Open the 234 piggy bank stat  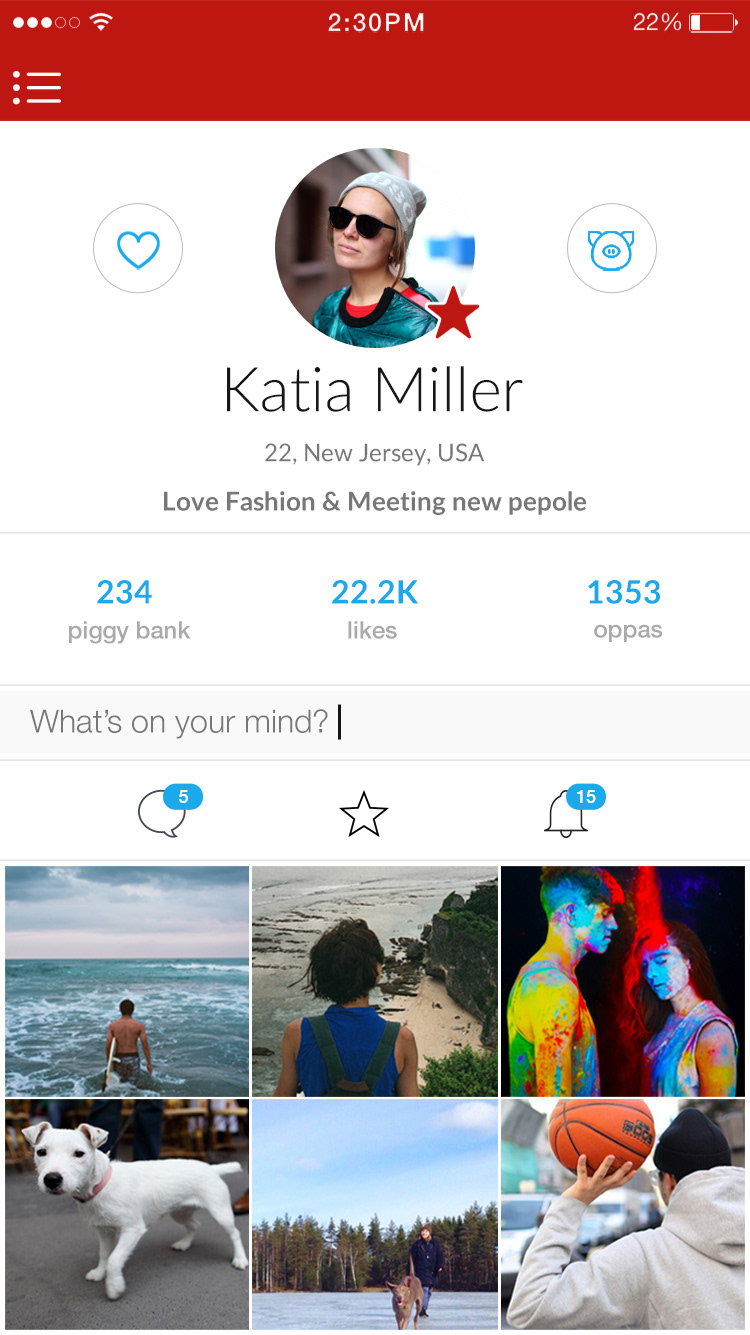127,608
